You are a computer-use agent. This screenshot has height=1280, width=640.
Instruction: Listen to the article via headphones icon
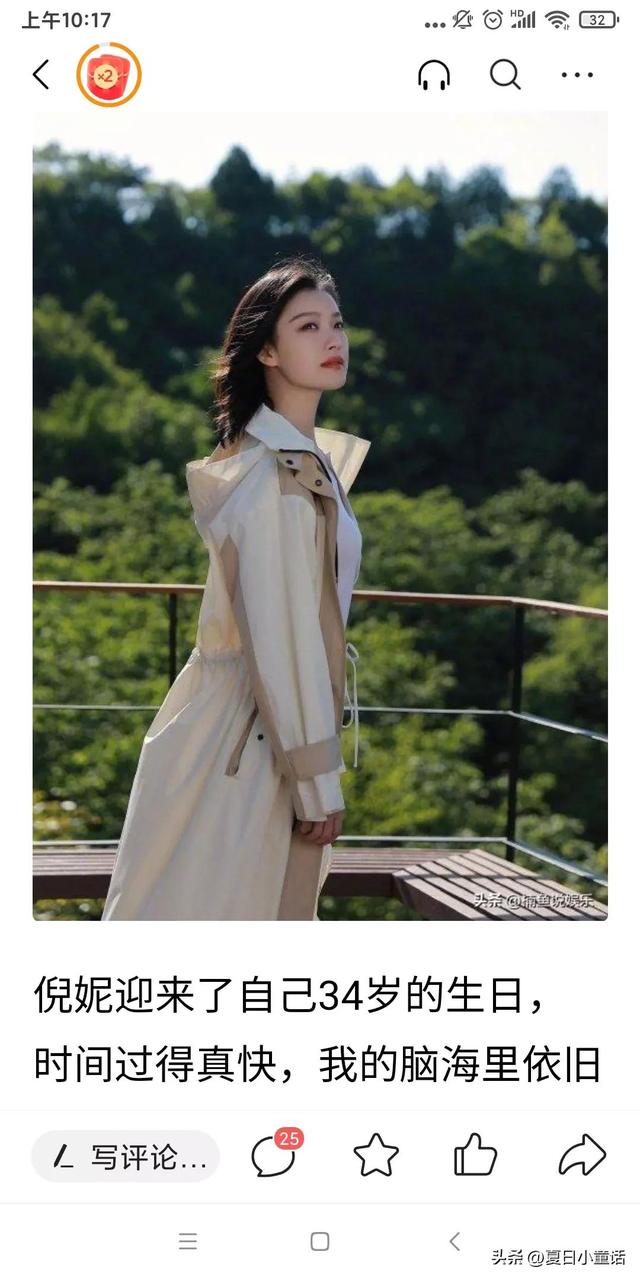click(433, 75)
